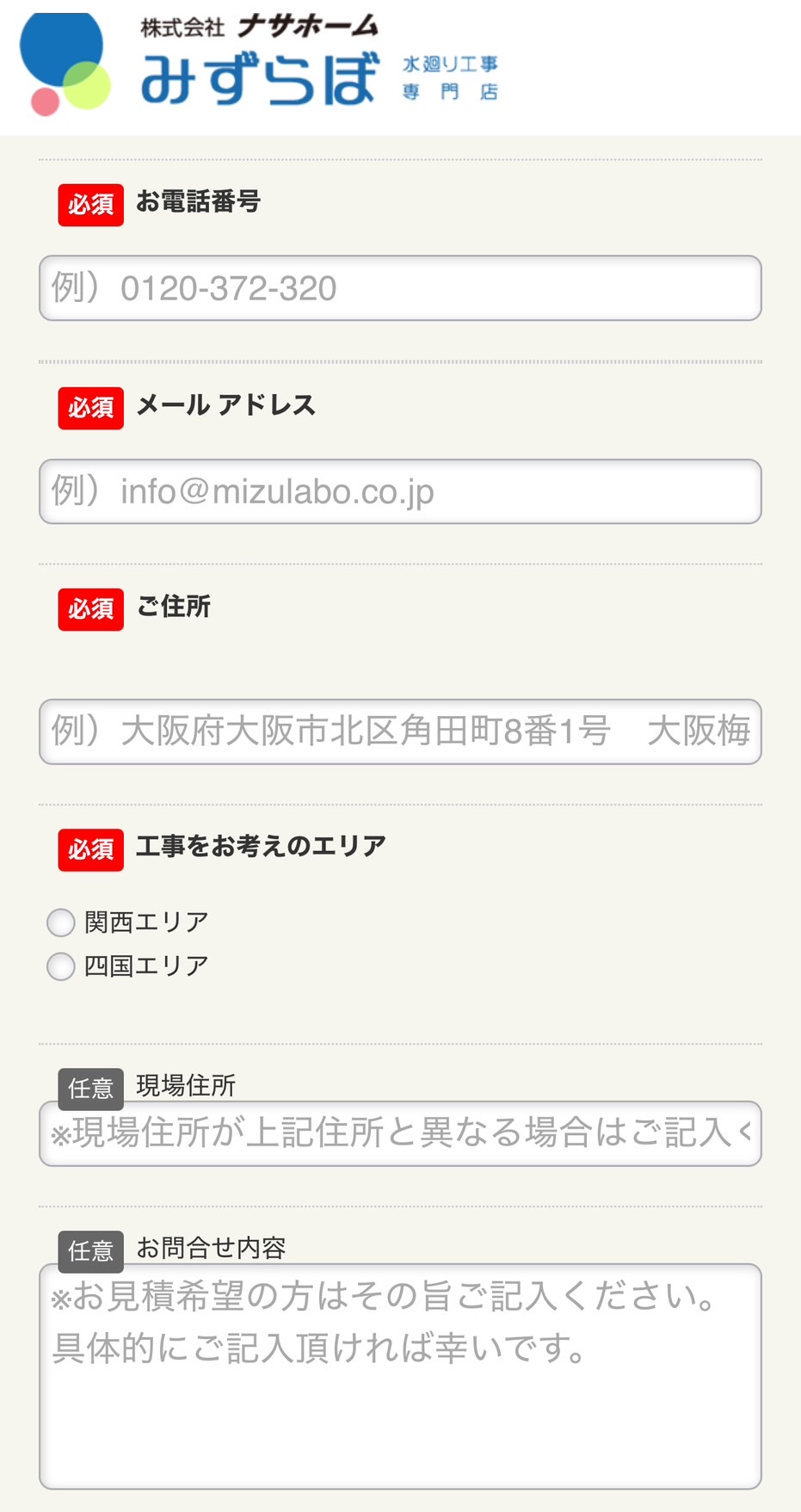Select the 四国エリア radio button
Viewport: 801px width, 1512px height.
[60, 966]
